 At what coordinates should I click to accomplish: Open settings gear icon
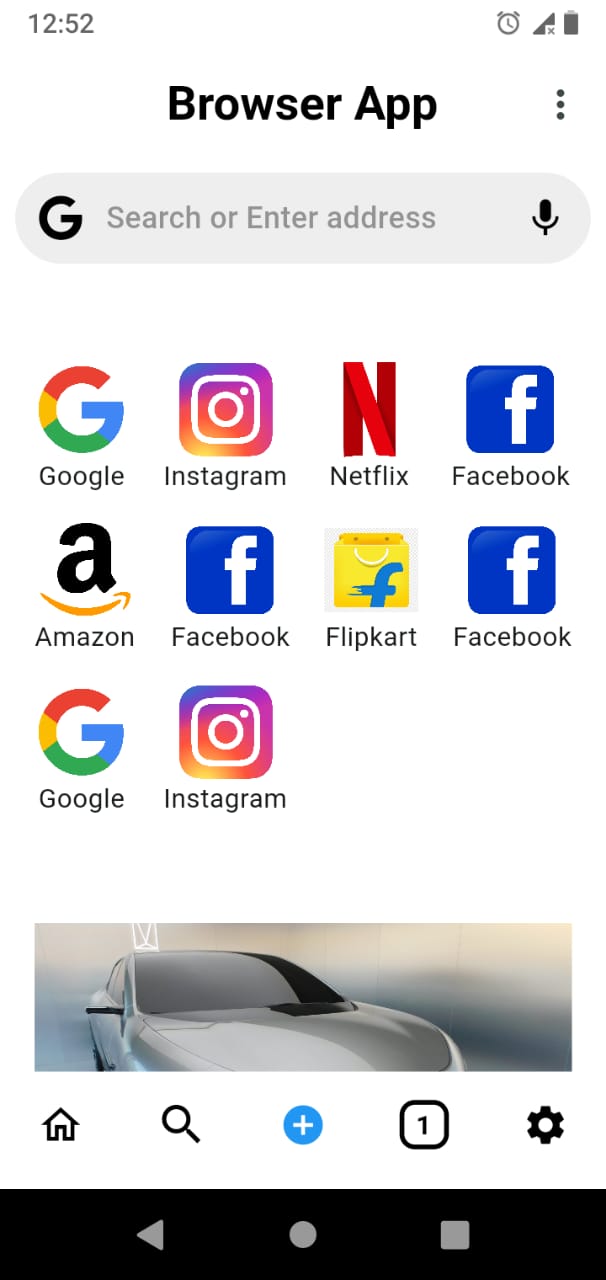tap(545, 1126)
